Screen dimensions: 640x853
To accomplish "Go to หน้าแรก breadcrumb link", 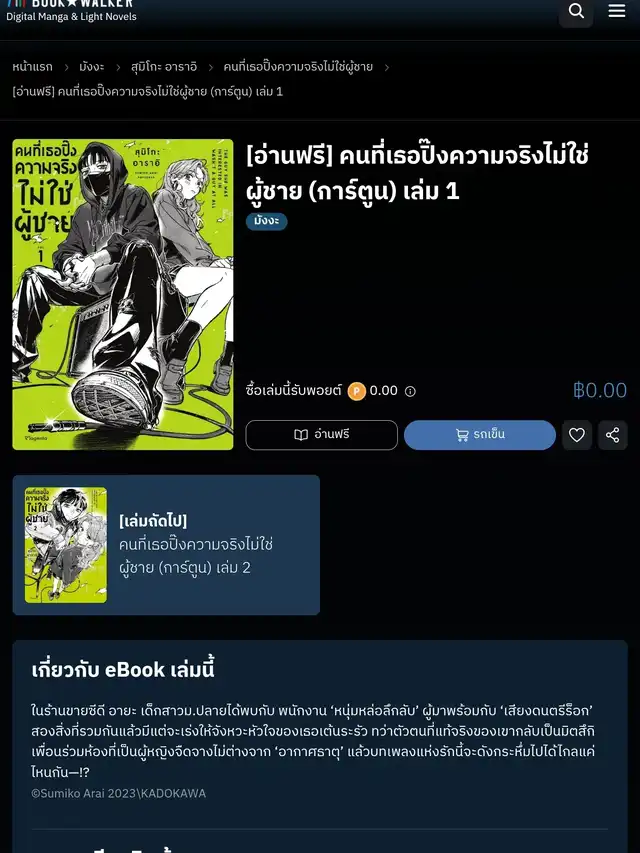I will point(32,67).
